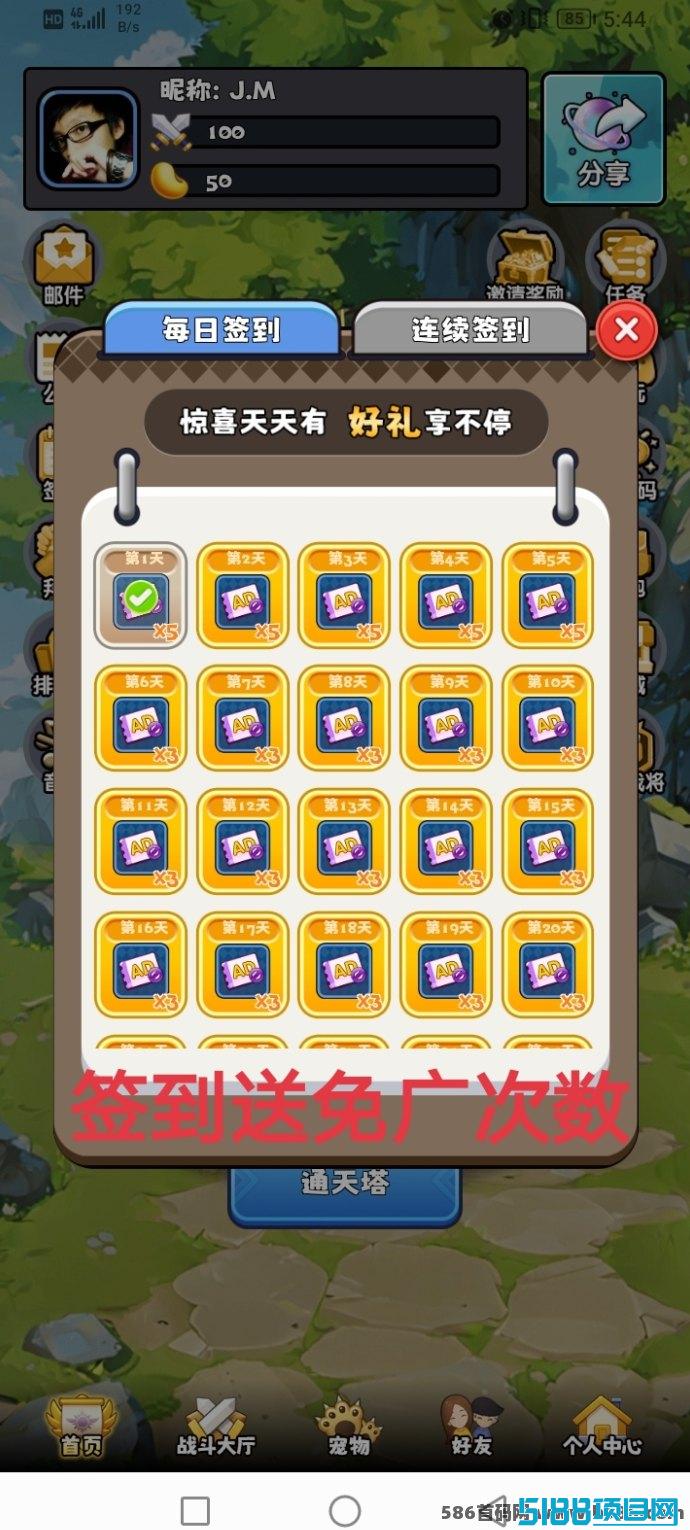Tap the 第13天 reward tile
The width and height of the screenshot is (690, 1530).
[x=345, y=841]
